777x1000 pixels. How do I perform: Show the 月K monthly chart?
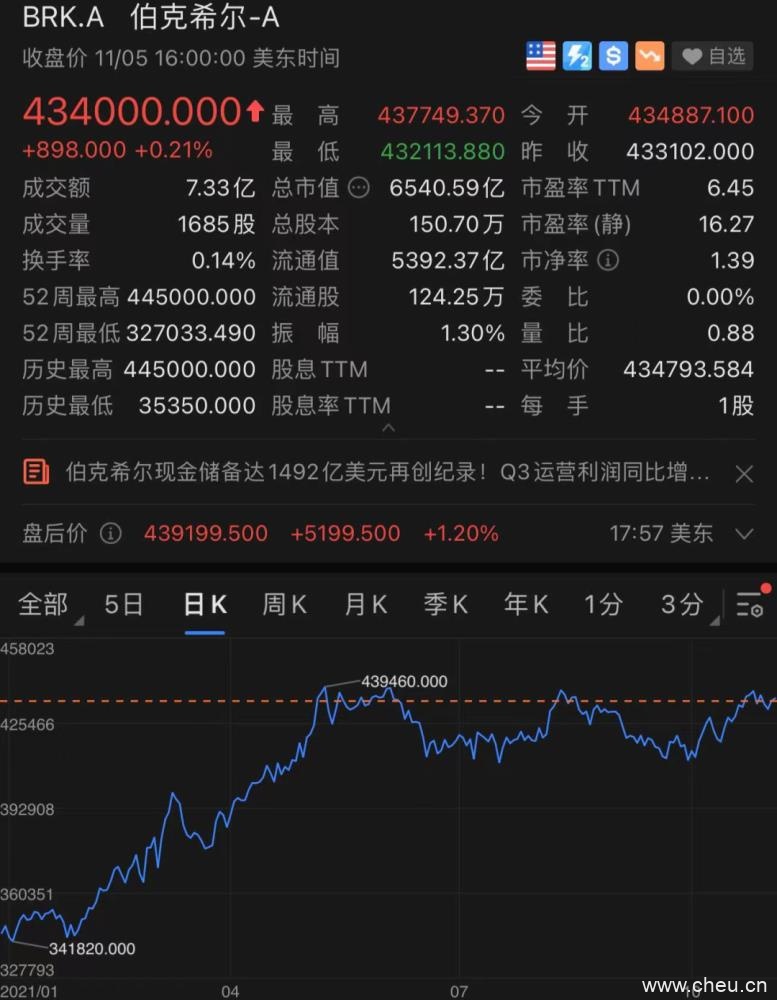click(365, 604)
